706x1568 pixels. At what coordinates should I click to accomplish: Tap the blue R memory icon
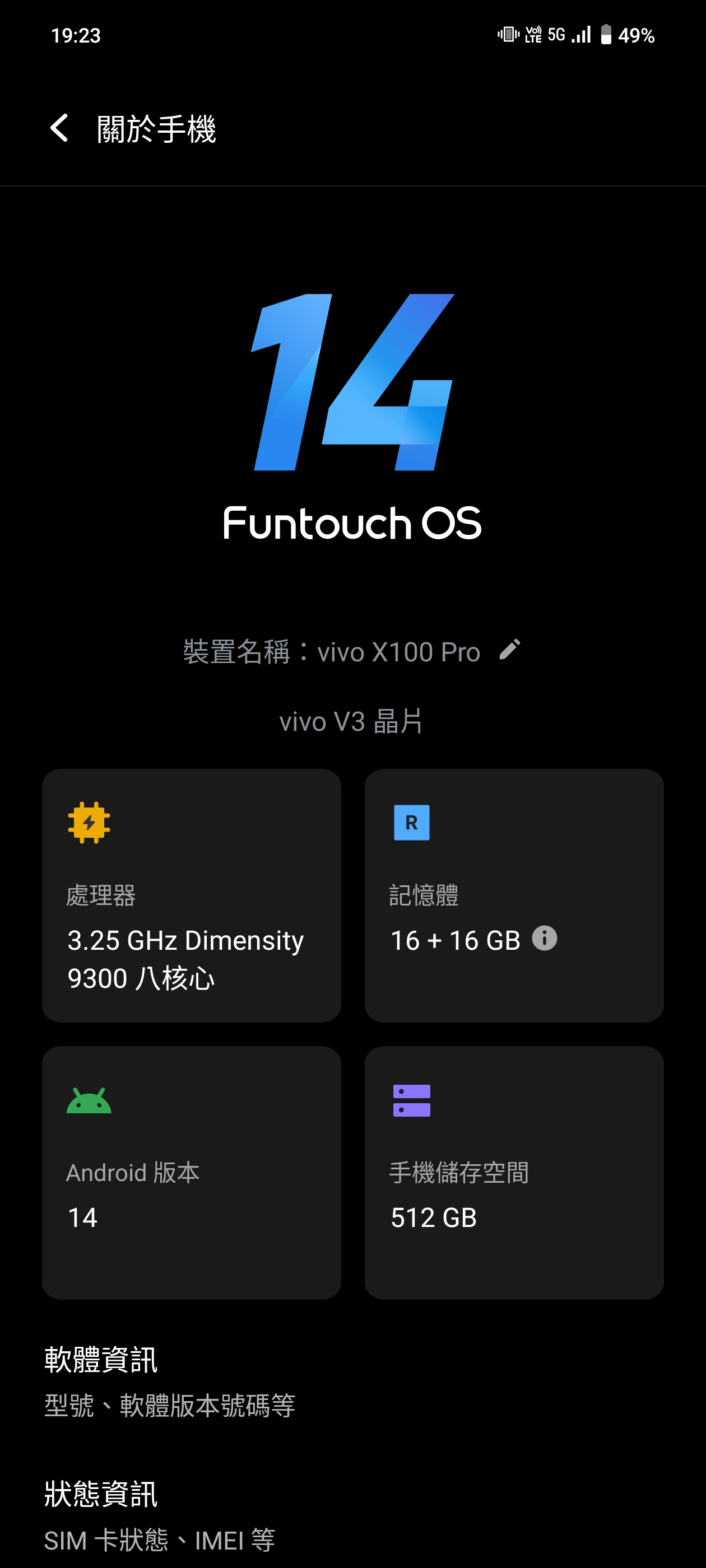pos(412,822)
